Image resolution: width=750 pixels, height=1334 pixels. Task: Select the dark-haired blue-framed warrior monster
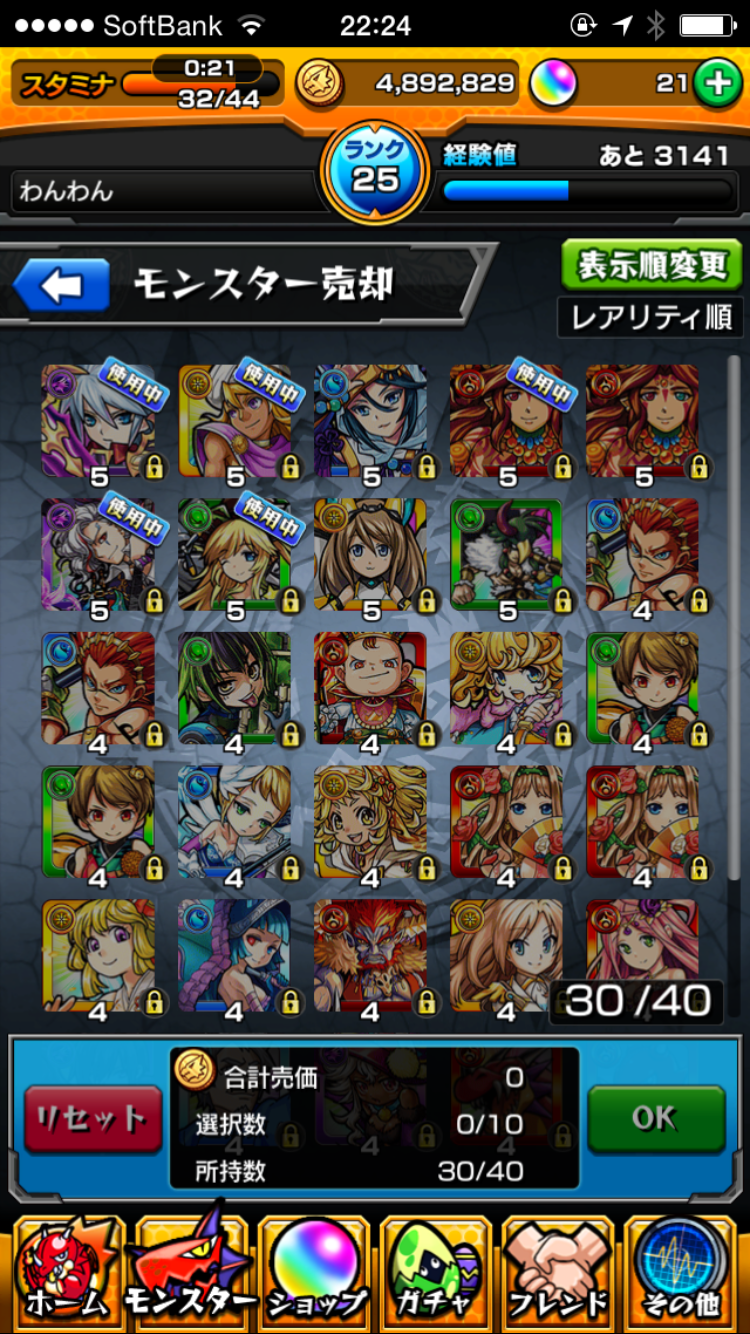coord(370,420)
